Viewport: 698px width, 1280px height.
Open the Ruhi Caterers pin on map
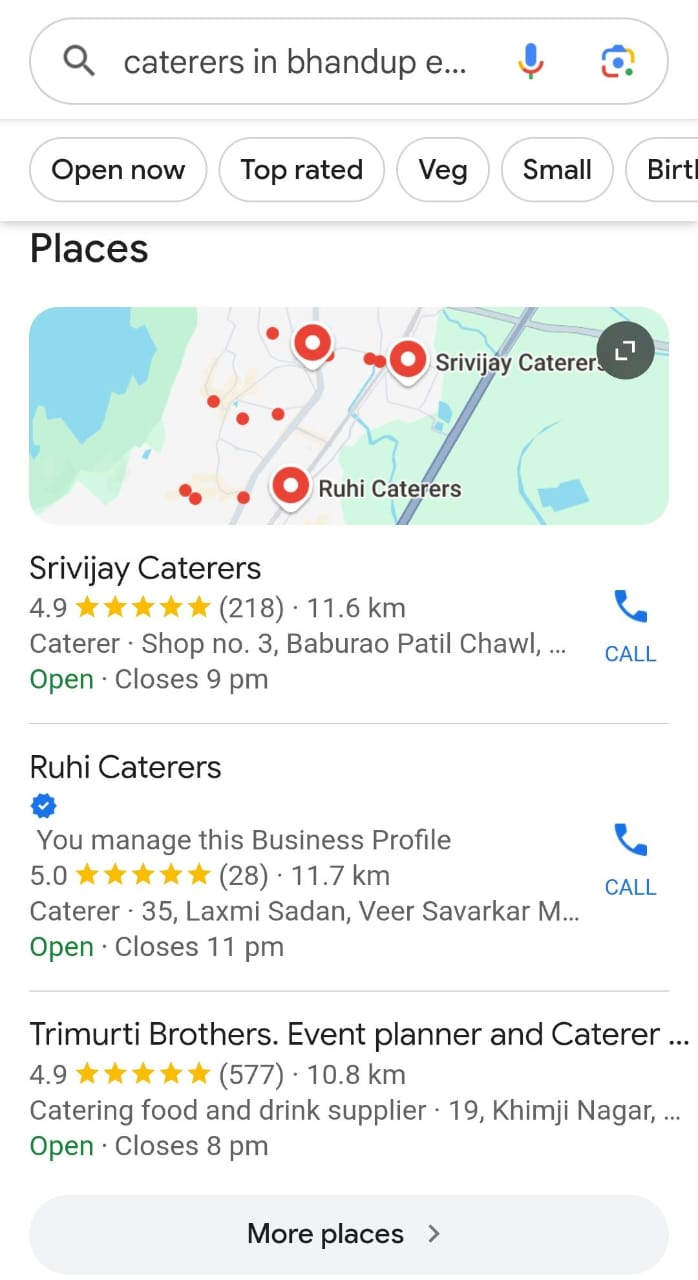(x=292, y=487)
